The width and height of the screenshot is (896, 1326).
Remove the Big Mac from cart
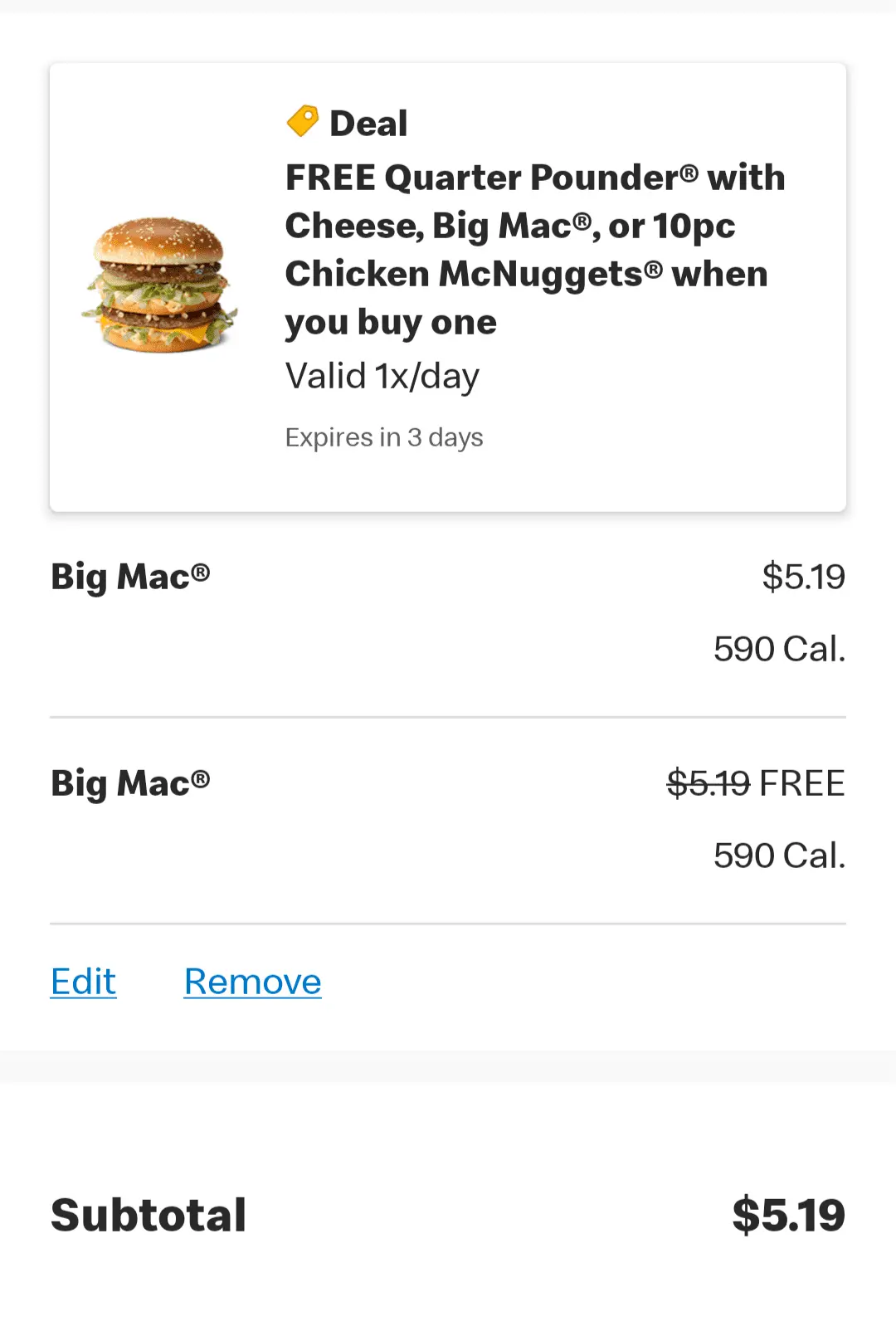tap(252, 981)
